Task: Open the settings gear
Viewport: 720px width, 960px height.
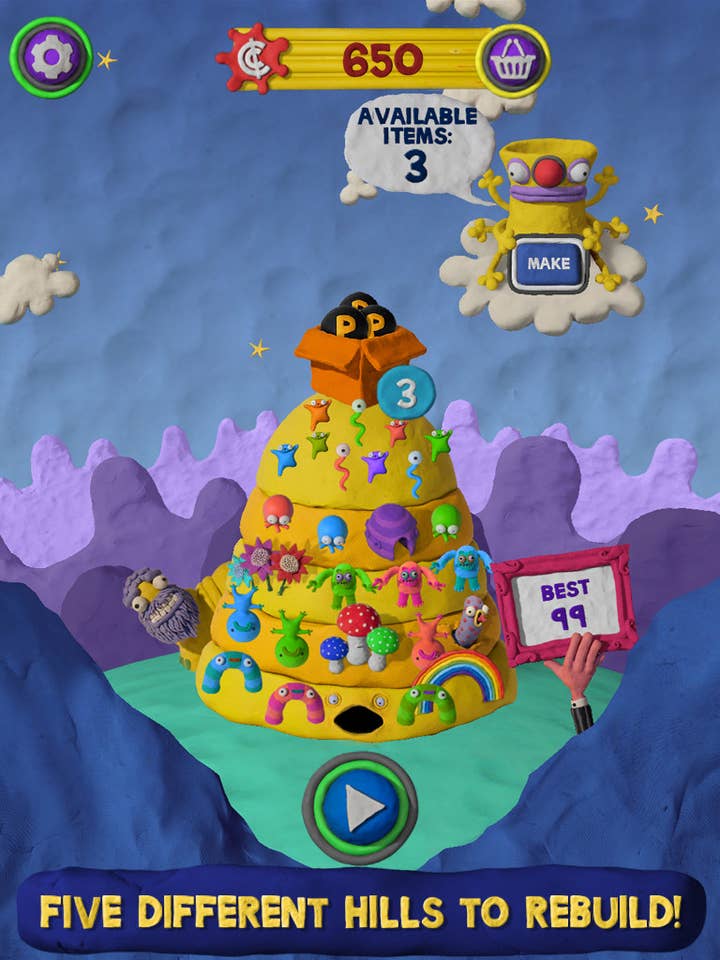Action: [50, 57]
